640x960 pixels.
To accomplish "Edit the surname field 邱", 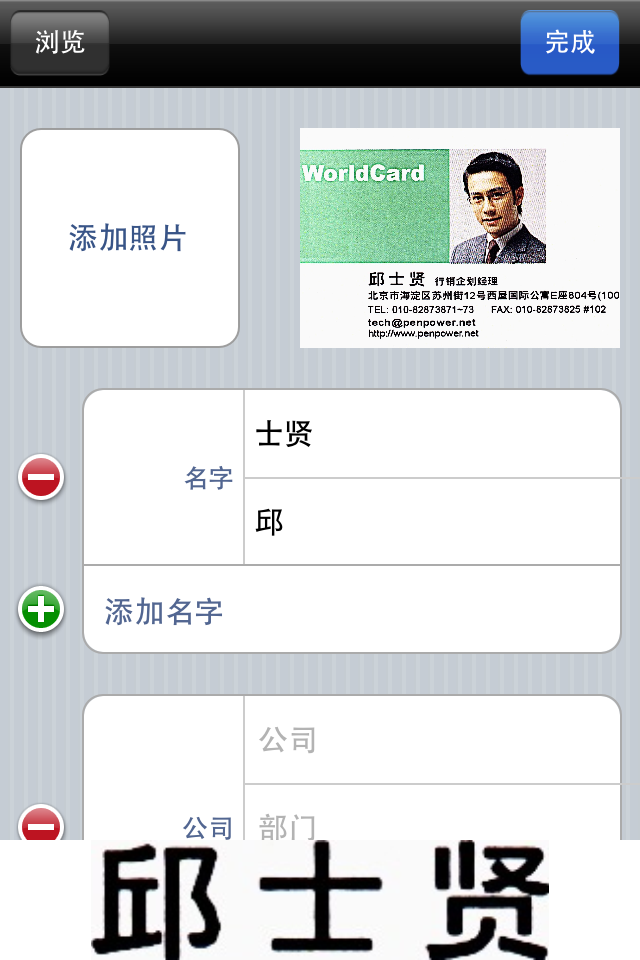I will (x=432, y=522).
